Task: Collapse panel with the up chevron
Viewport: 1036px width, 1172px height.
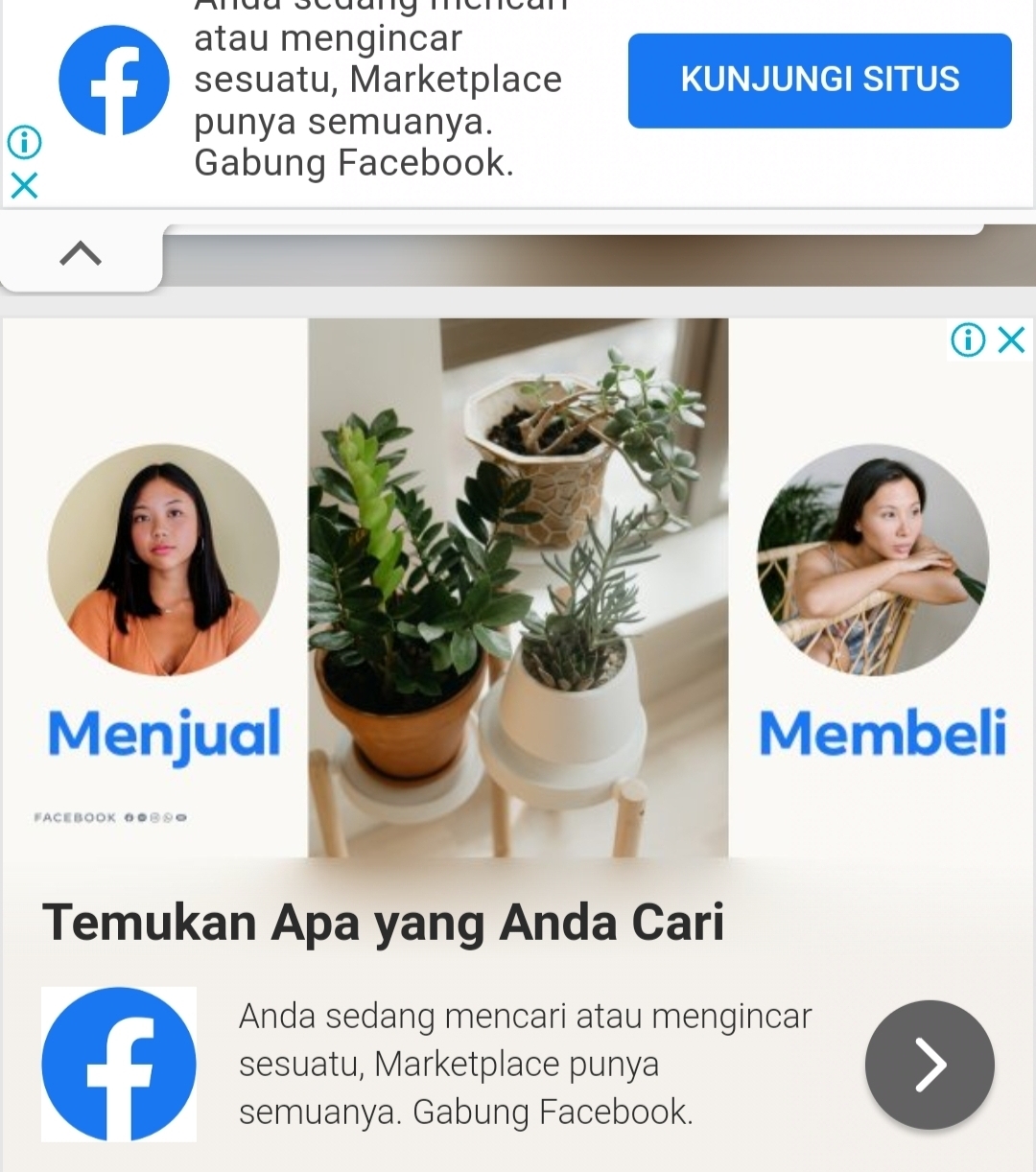Action: coord(81,254)
